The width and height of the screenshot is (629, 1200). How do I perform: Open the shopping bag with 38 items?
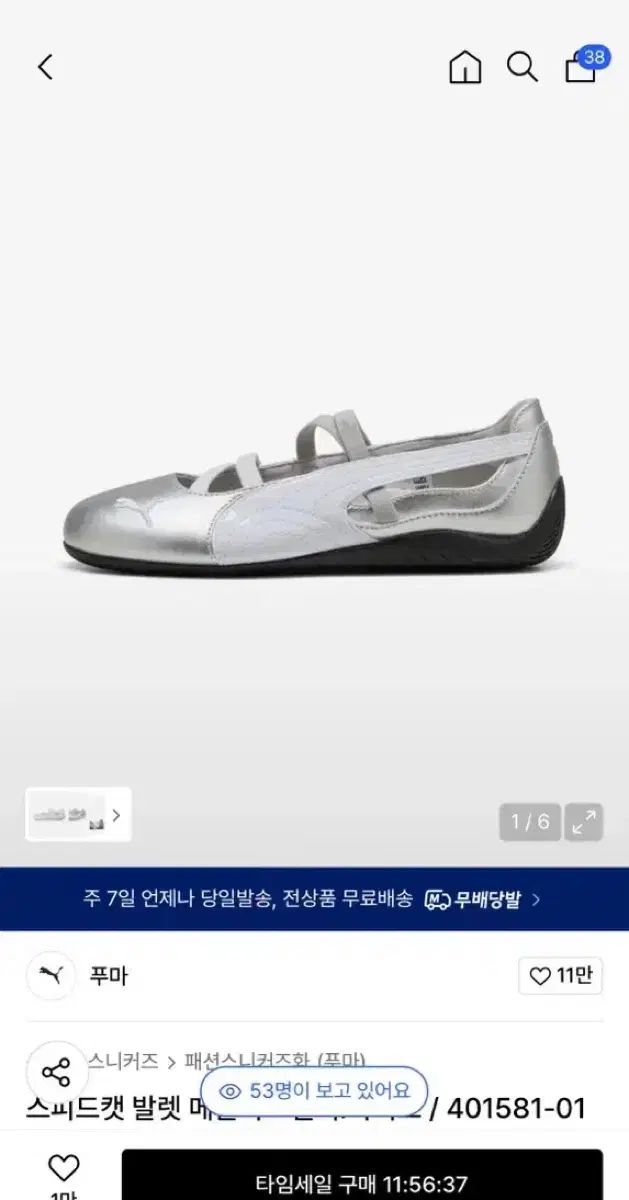[x=581, y=67]
